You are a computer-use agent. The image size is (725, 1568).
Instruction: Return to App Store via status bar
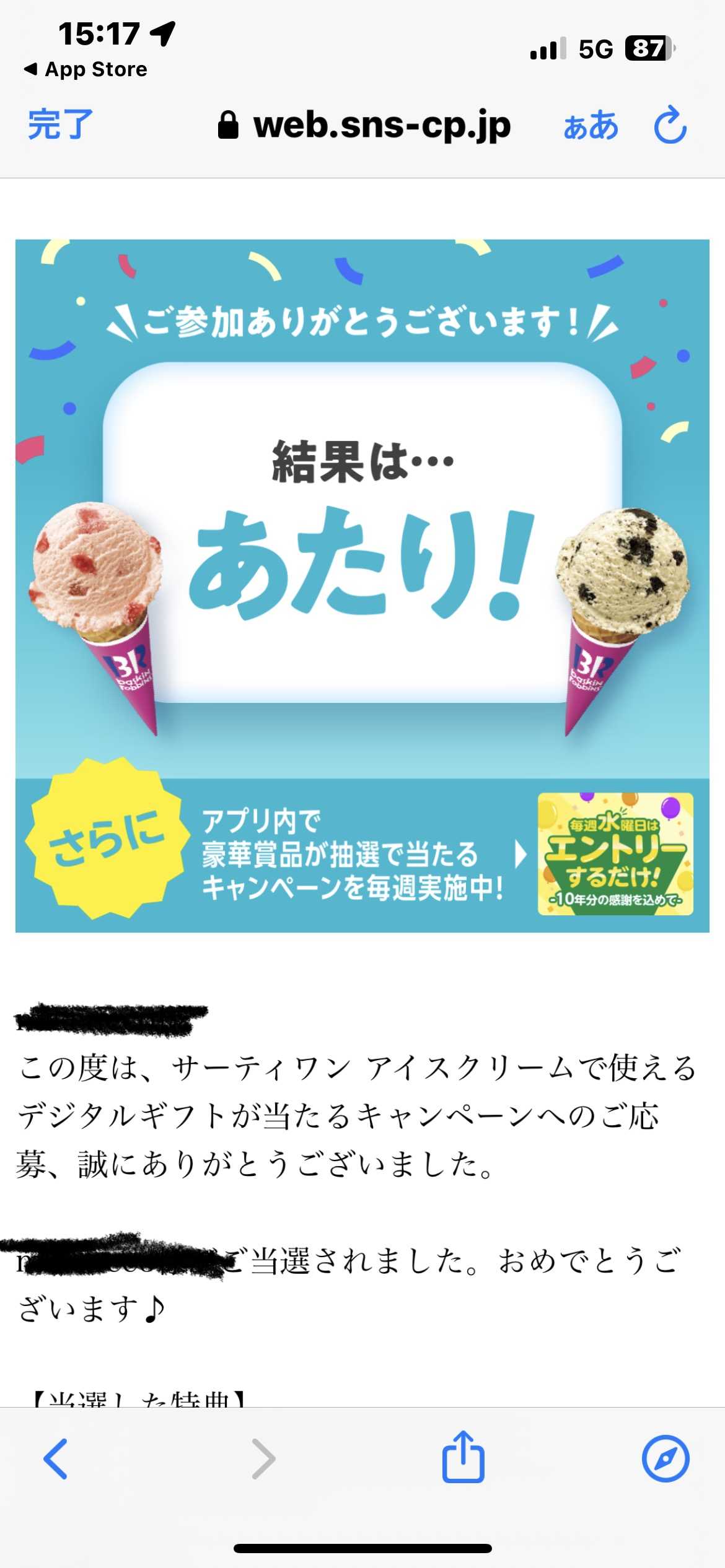coord(86,69)
